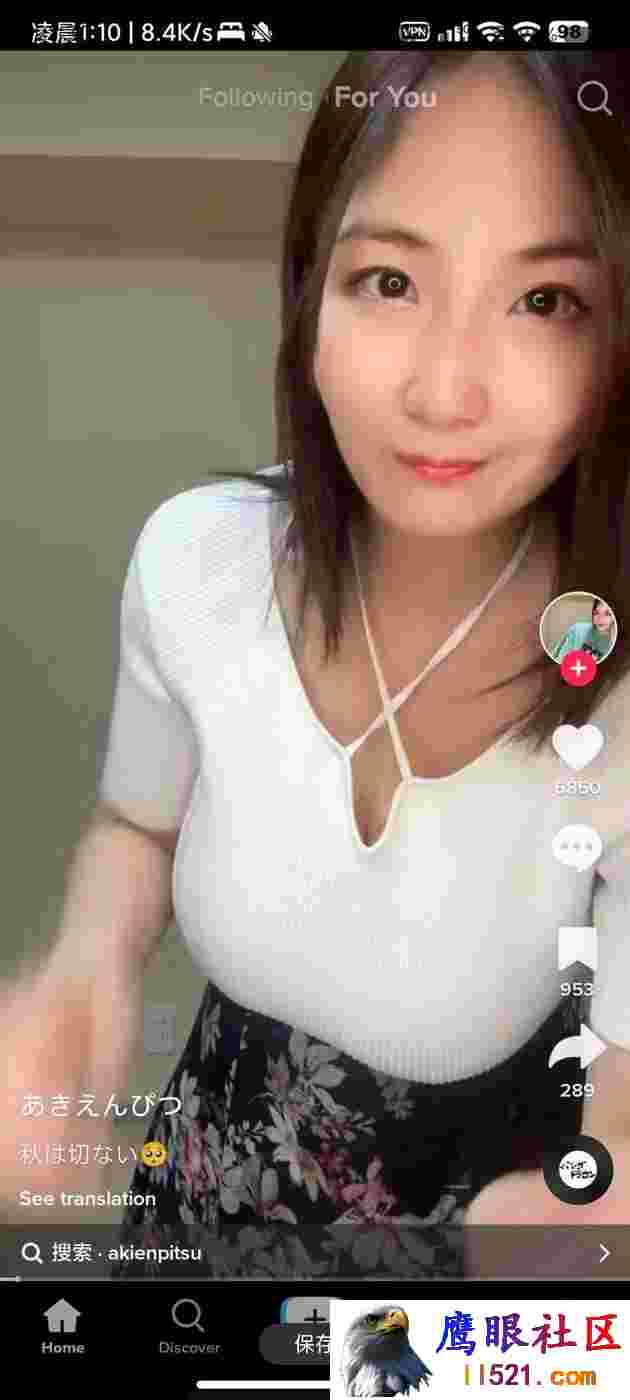Switch to the Following feed
The height and width of the screenshot is (1400, 630).
click(255, 97)
